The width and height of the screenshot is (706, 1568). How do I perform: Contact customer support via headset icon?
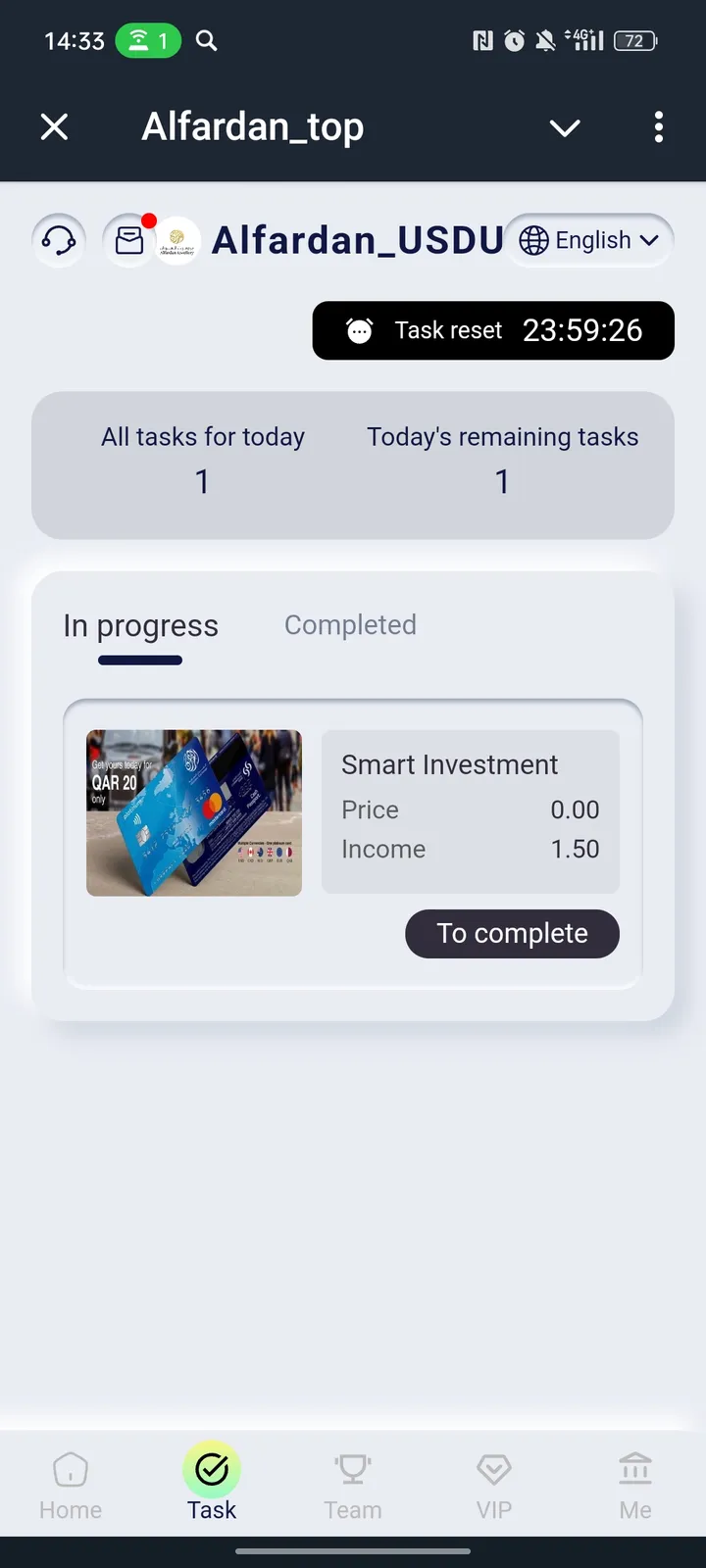(59, 240)
